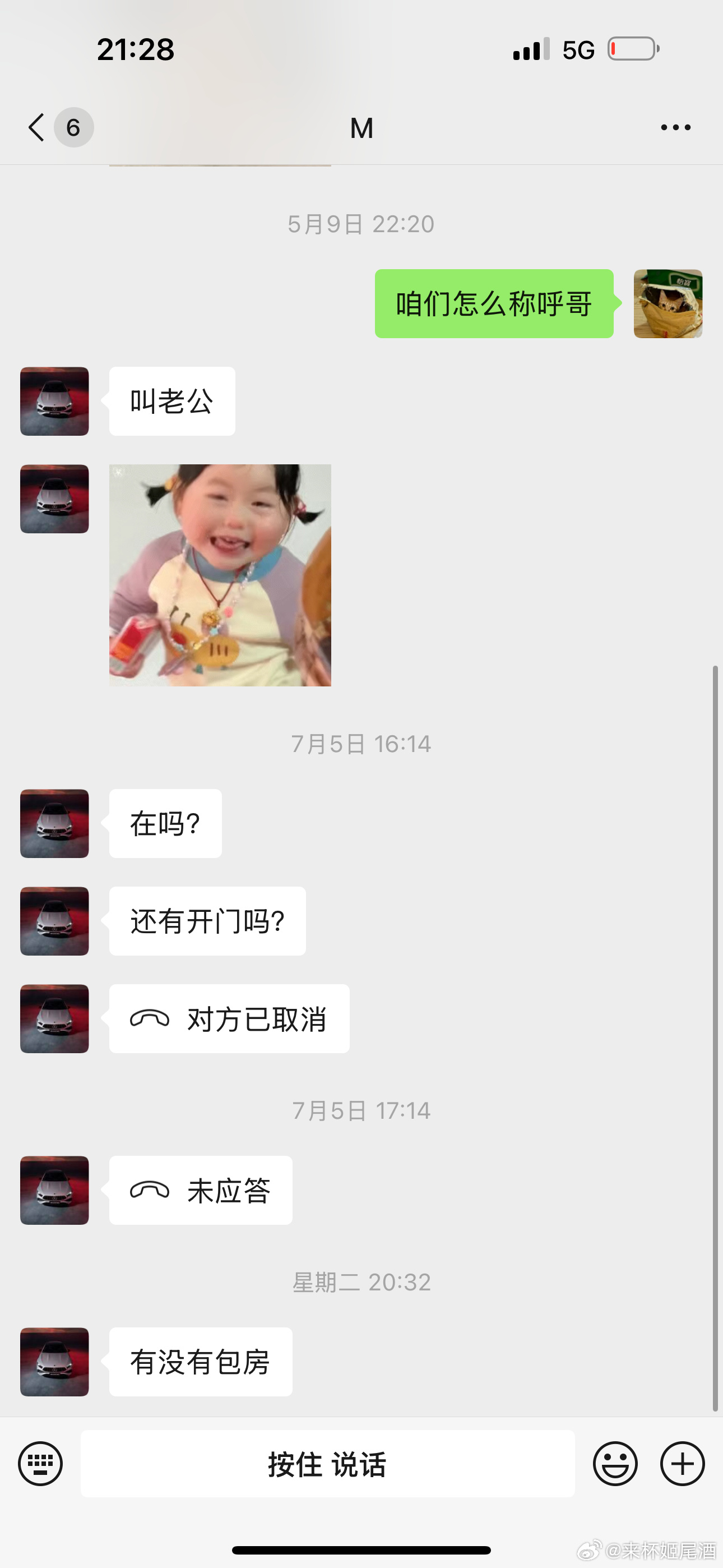Open the sender's avatar beside 叫老公
Viewport: 723px width, 1568px height.
coord(54,401)
